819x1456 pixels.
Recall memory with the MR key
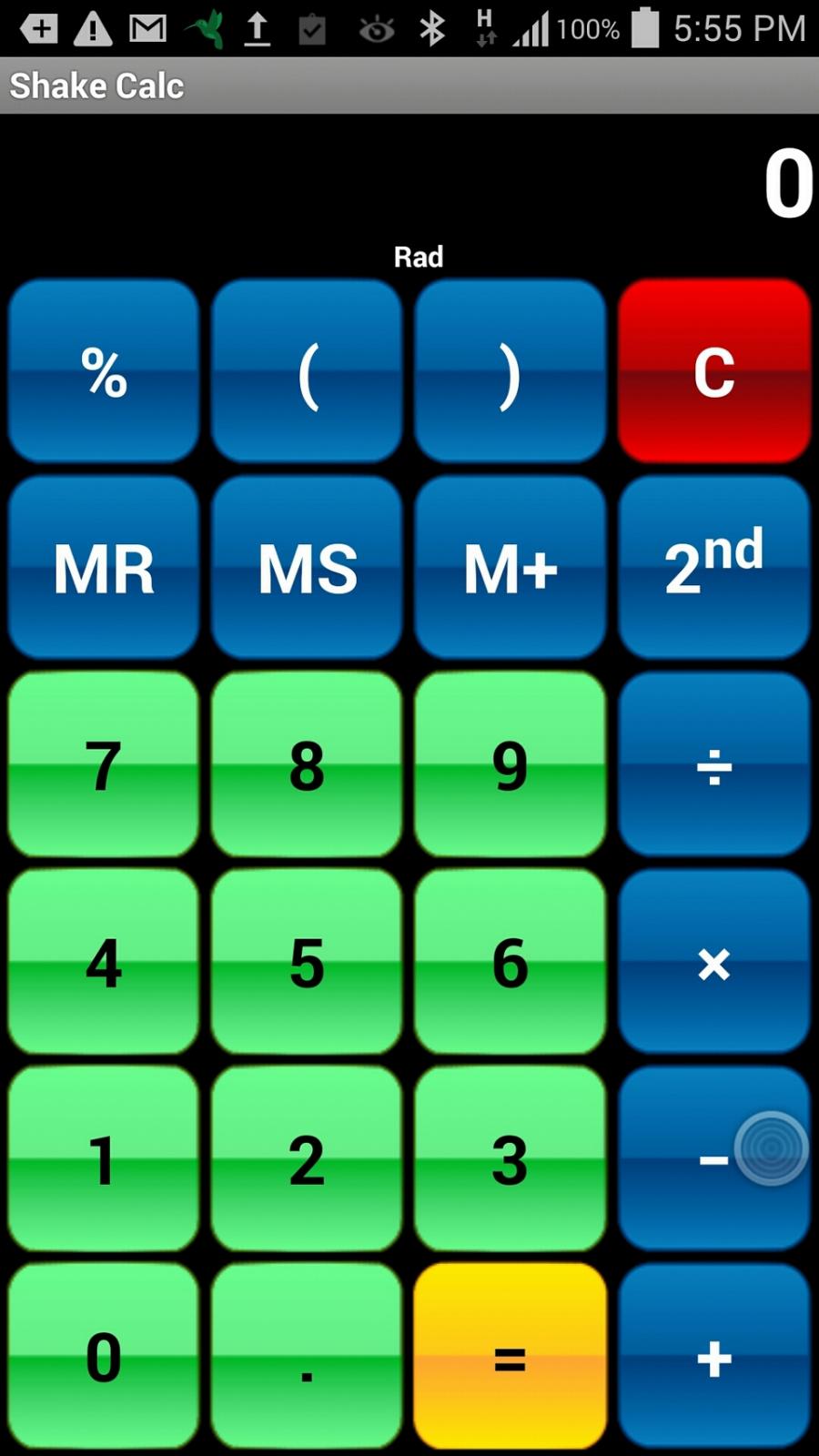point(104,567)
